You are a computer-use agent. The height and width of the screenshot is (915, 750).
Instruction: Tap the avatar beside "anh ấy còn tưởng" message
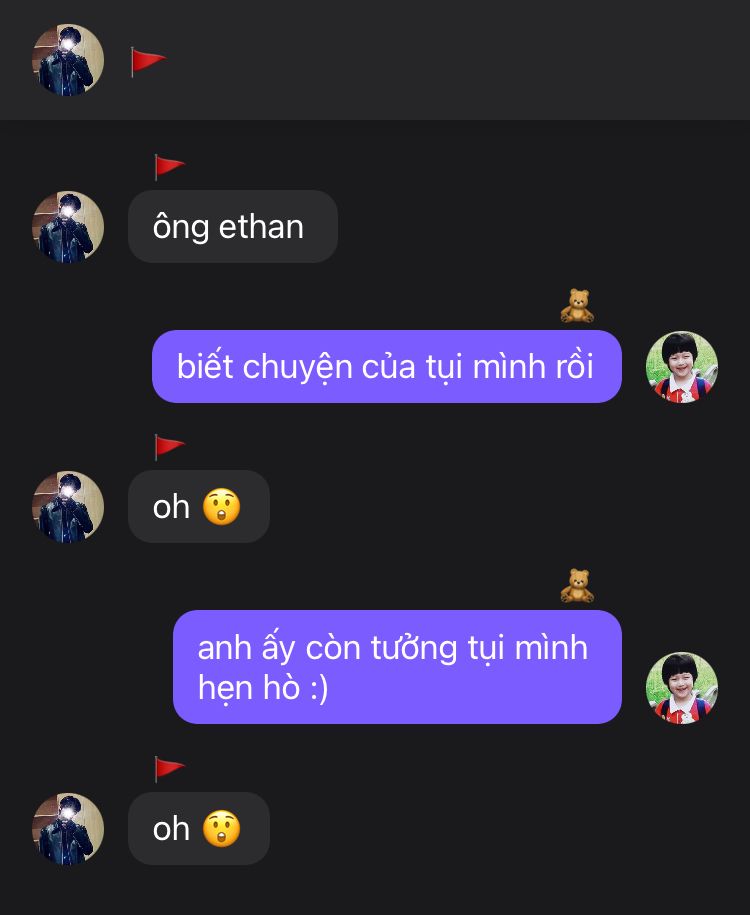click(682, 688)
